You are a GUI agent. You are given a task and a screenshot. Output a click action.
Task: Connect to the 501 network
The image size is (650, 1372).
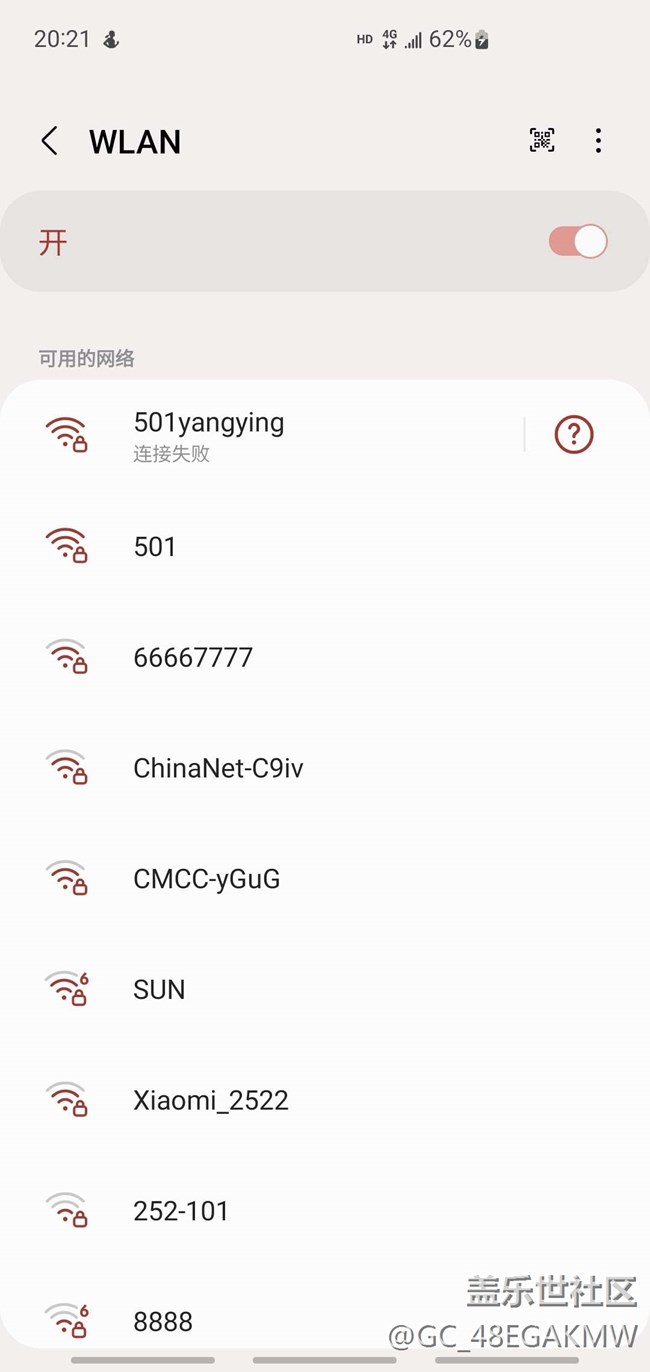[x=325, y=546]
